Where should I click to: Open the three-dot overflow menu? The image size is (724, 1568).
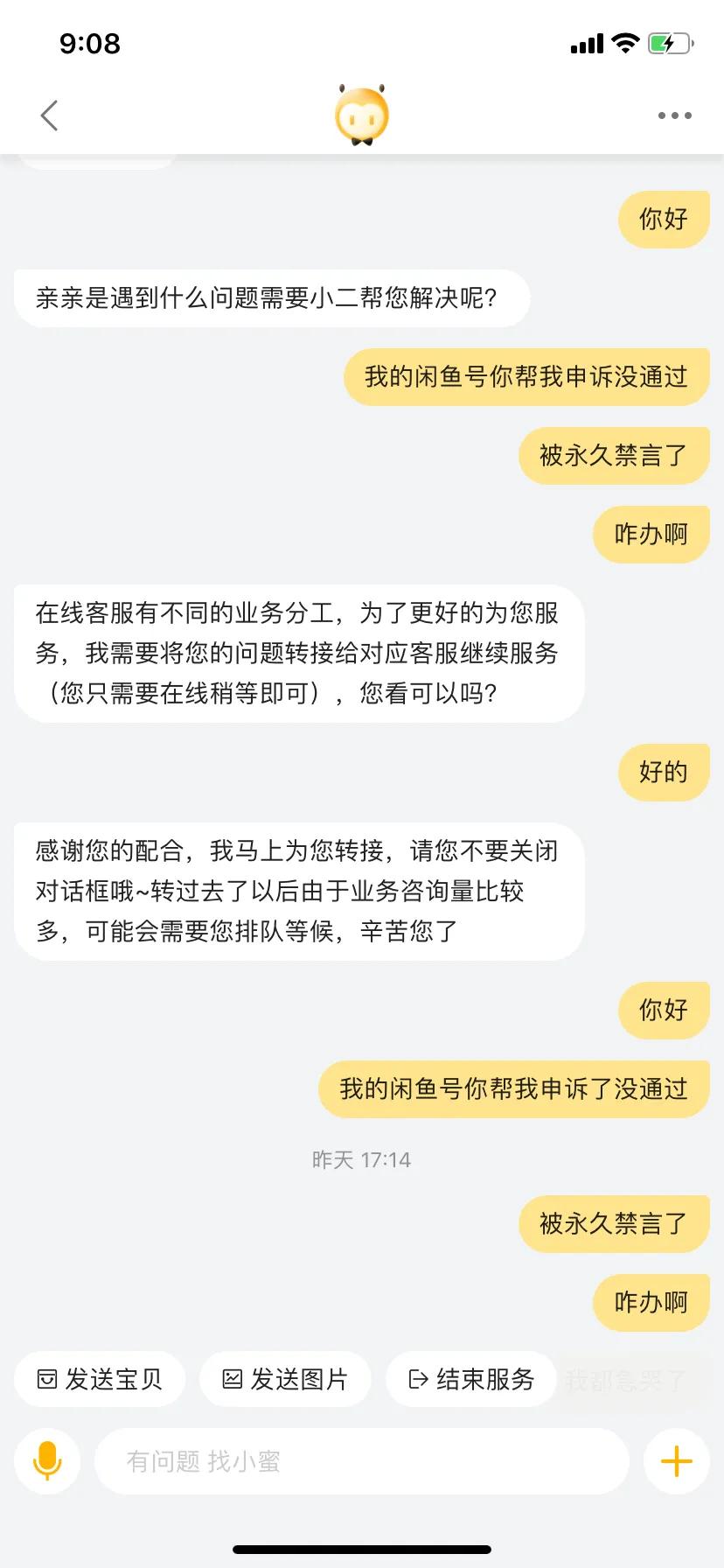click(x=674, y=115)
